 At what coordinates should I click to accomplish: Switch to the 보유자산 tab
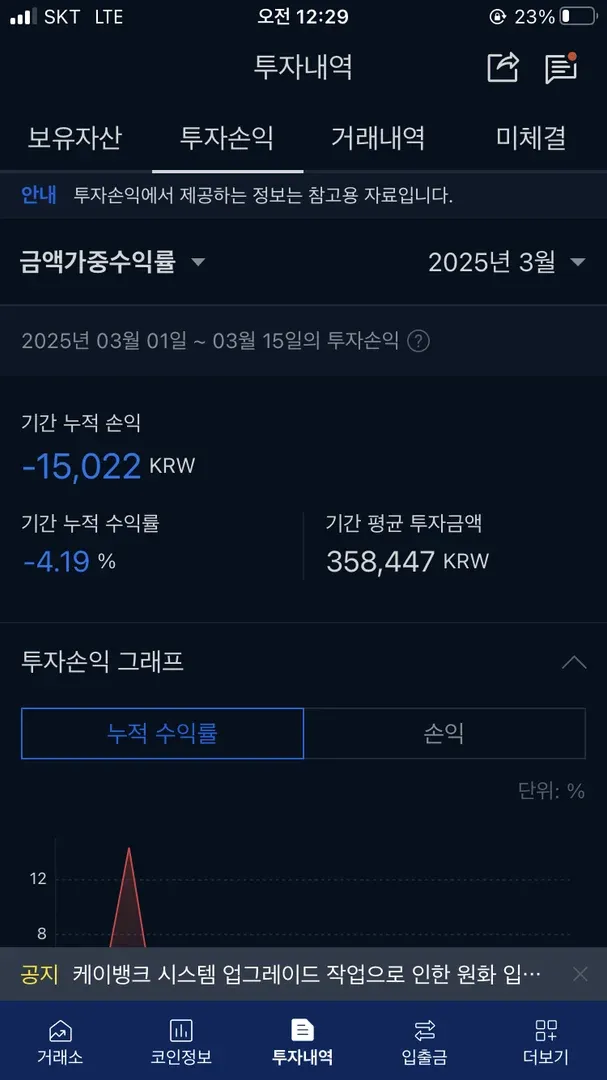[x=75, y=138]
